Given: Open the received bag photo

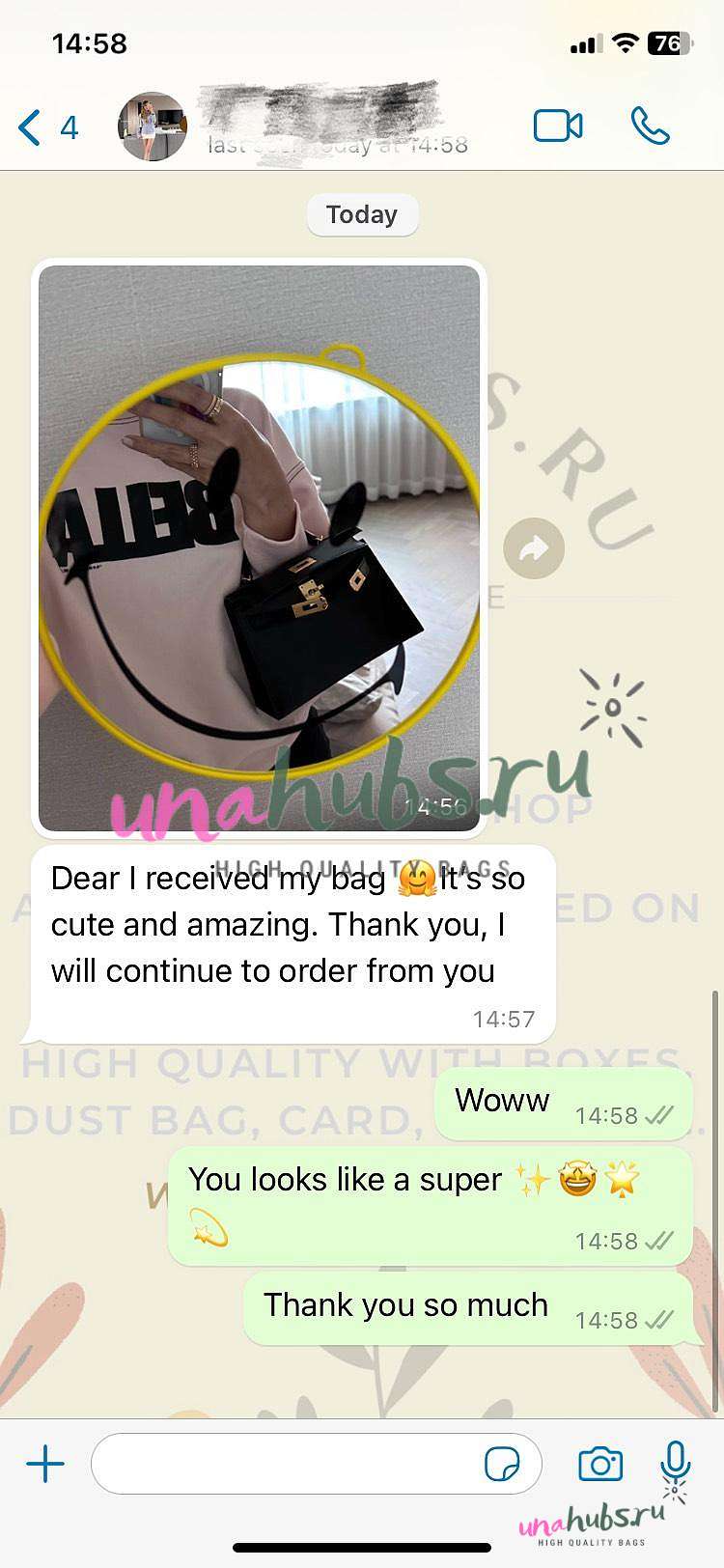Looking at the screenshot, I should (259, 547).
